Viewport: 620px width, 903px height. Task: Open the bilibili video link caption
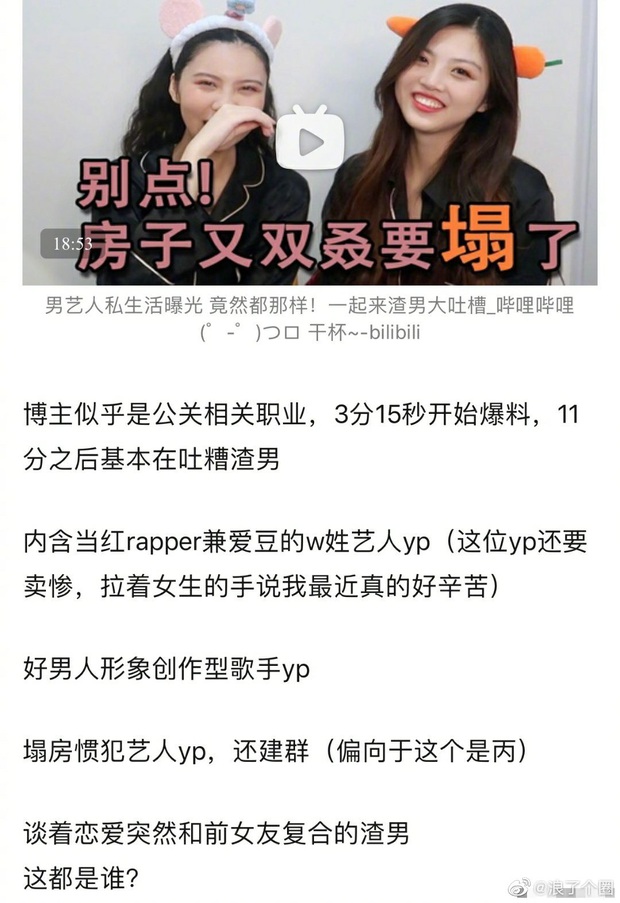tap(310, 318)
